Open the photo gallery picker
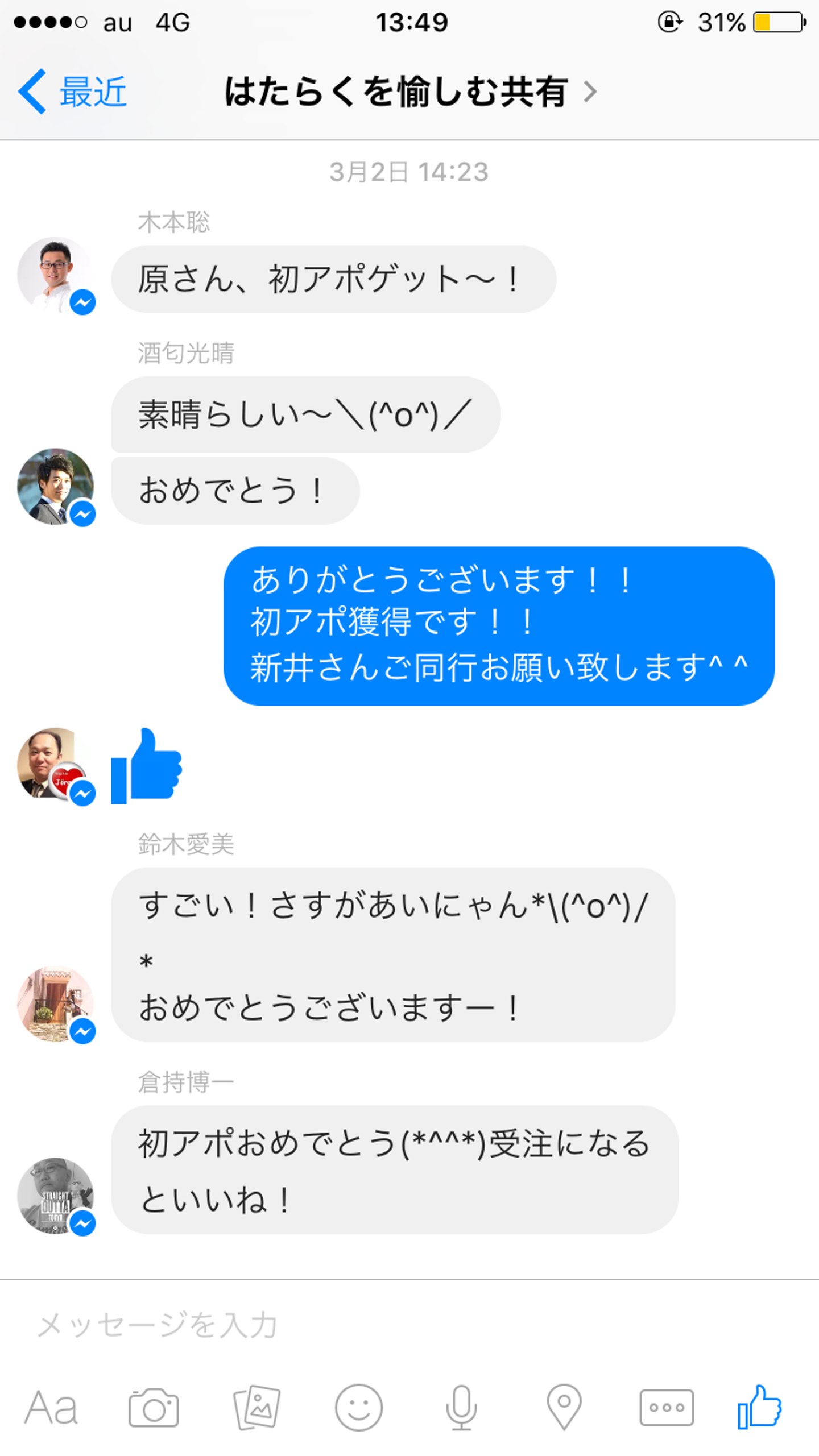Viewport: 819px width, 1456px height. [257, 1408]
